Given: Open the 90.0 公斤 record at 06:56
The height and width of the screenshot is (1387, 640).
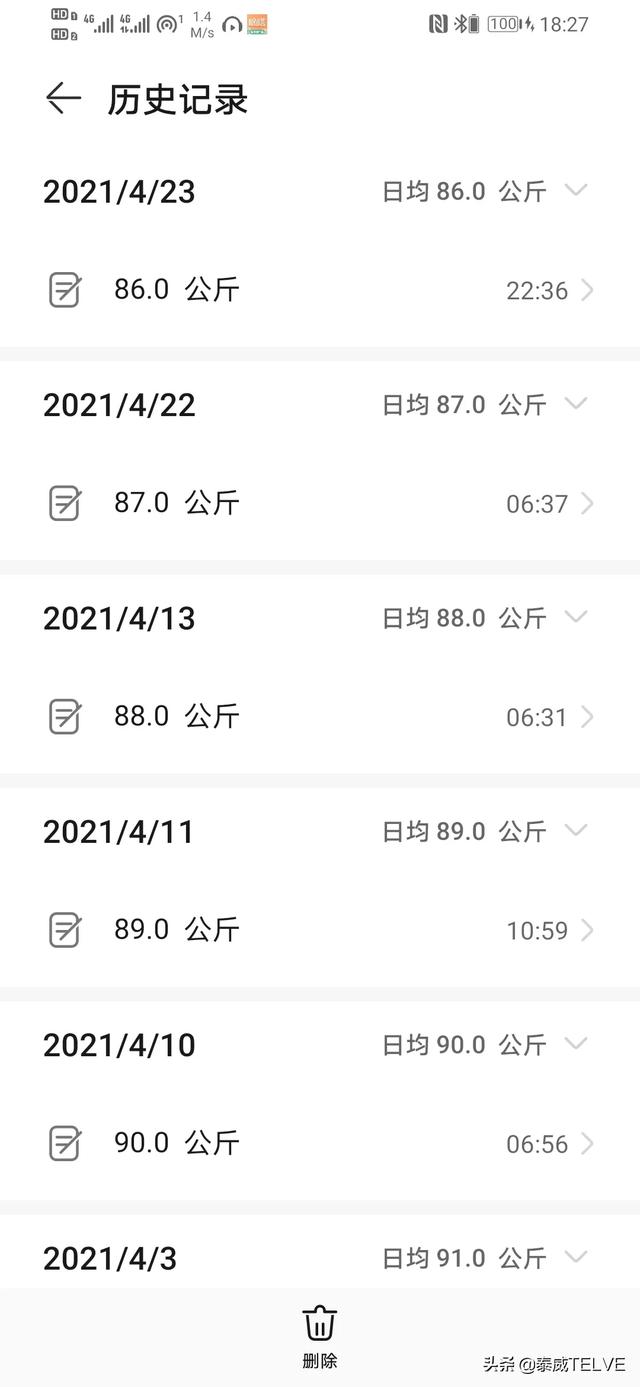Looking at the screenshot, I should pyautogui.click(x=320, y=1143).
